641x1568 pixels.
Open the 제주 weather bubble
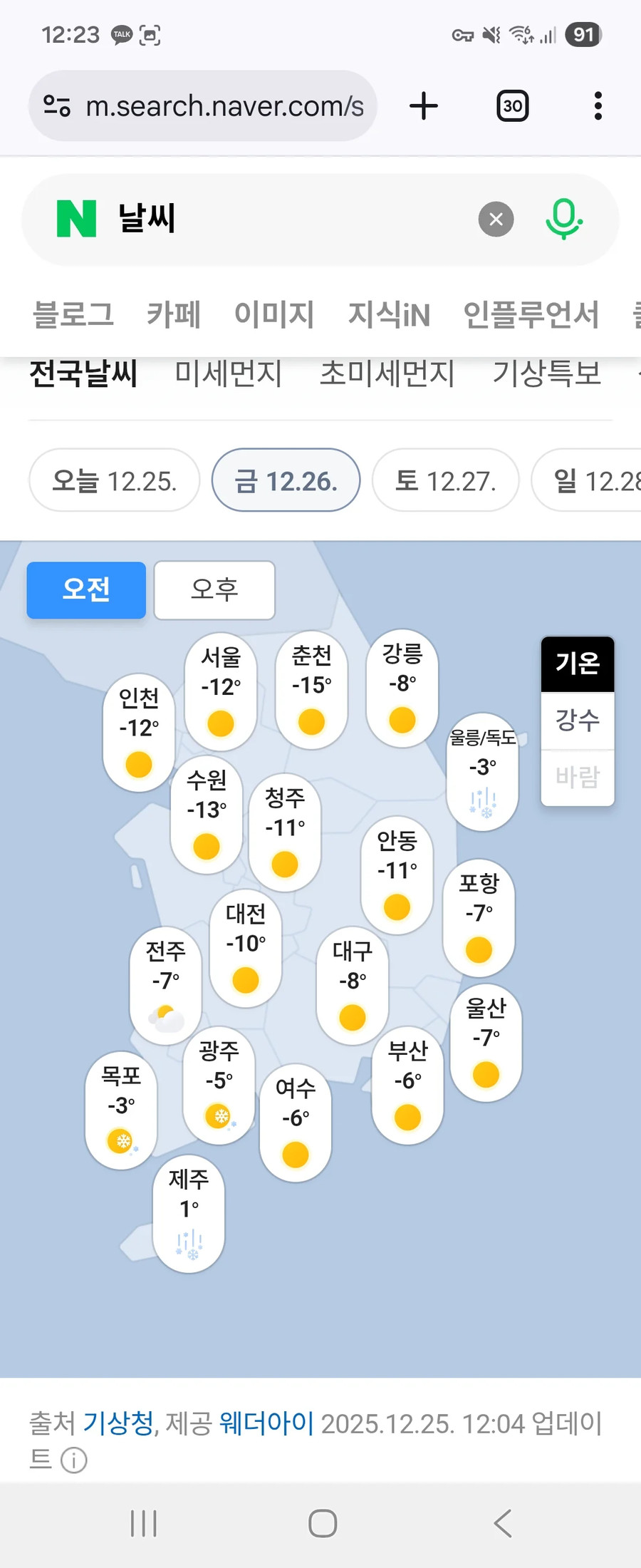click(189, 1214)
